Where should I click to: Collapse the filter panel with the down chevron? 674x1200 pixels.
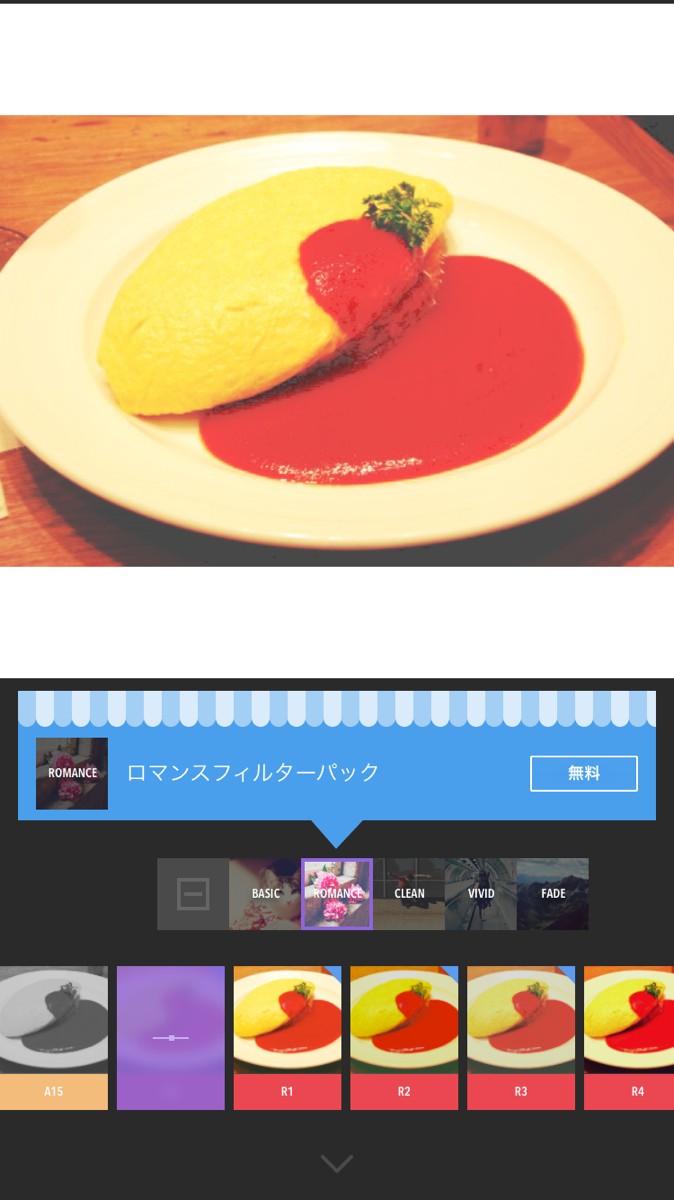point(337,1163)
